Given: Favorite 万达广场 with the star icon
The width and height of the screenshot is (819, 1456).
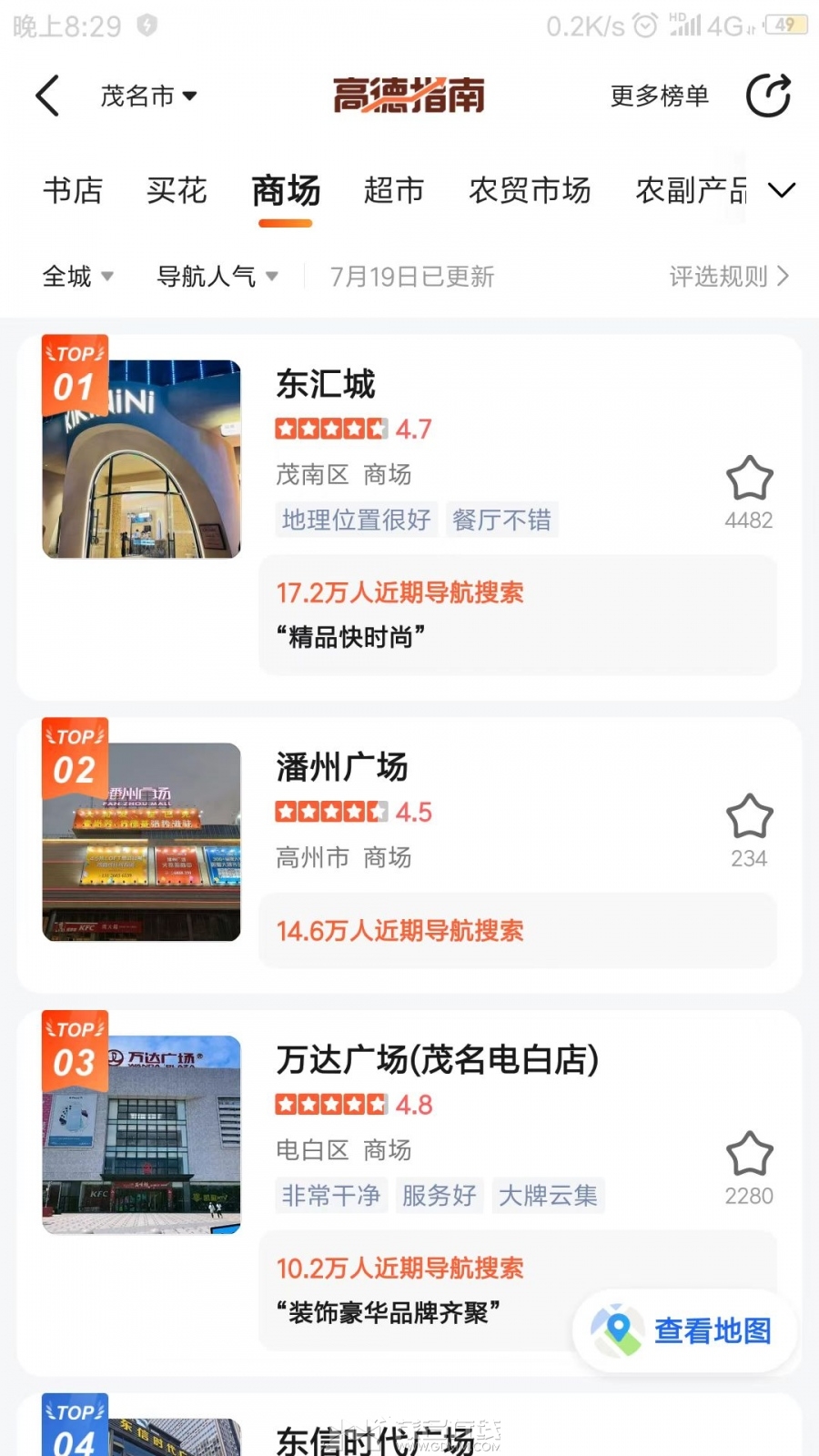Looking at the screenshot, I should tap(749, 1154).
